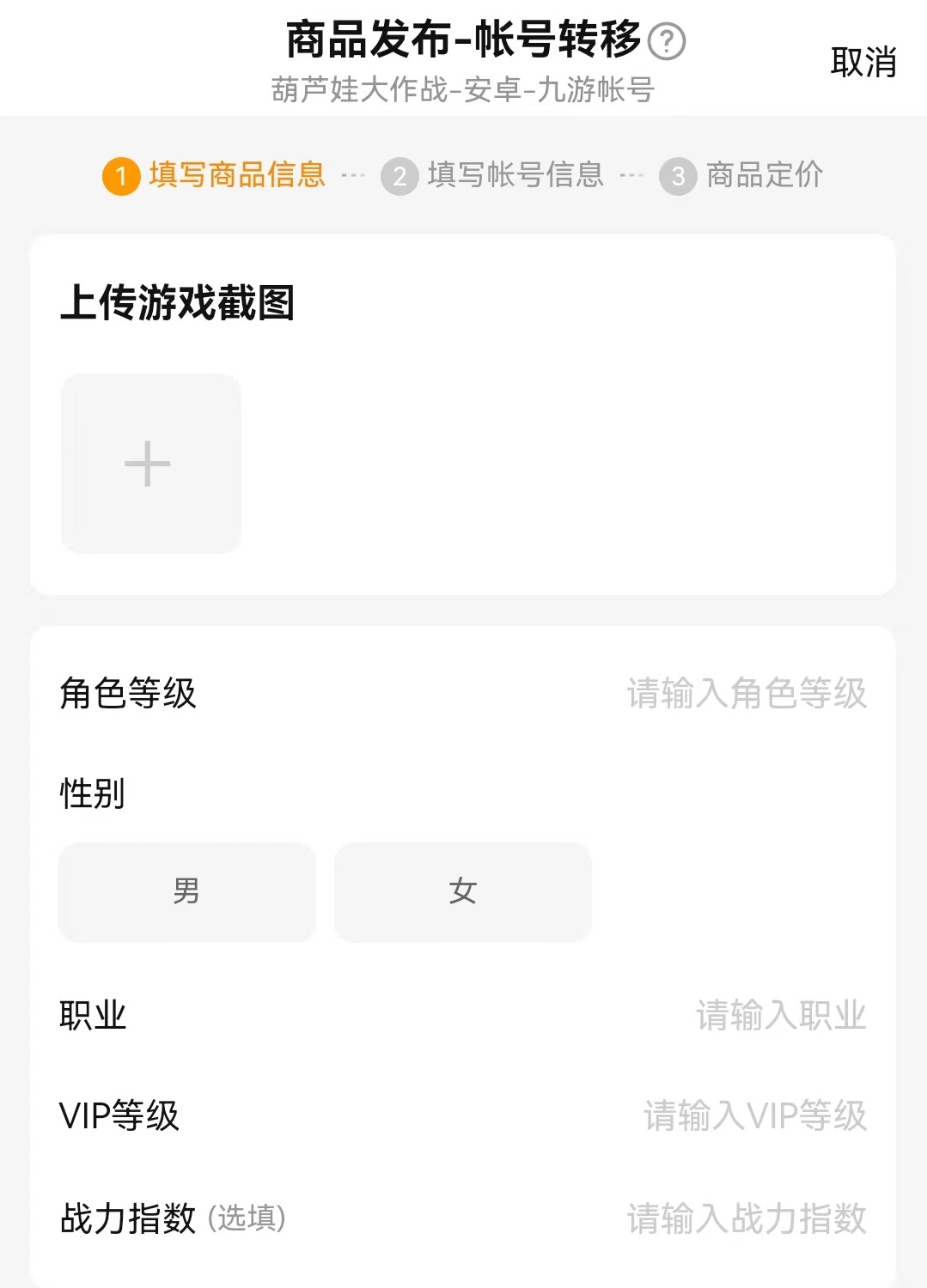The image size is (927, 1288).
Task: Open the help question mark icon
Action: (x=666, y=41)
